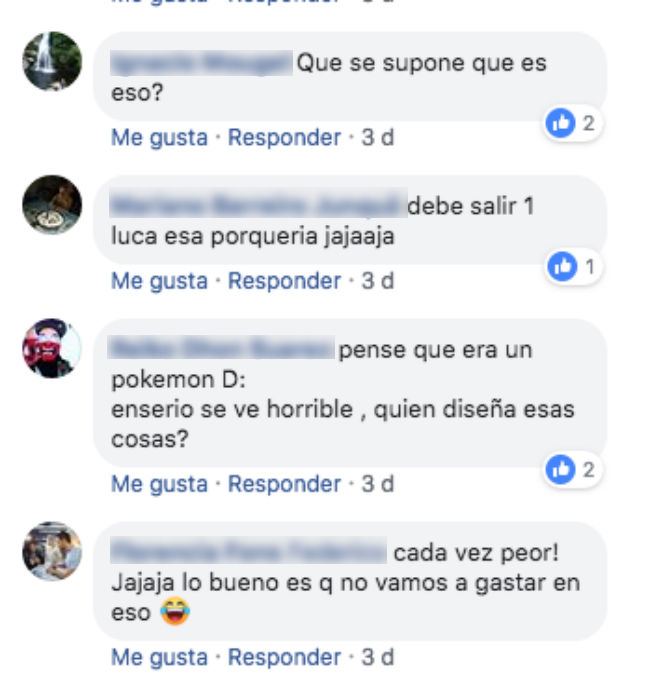Like the 'pense que era un pokemon' comment
The width and height of the screenshot is (650, 680).
click(x=159, y=484)
